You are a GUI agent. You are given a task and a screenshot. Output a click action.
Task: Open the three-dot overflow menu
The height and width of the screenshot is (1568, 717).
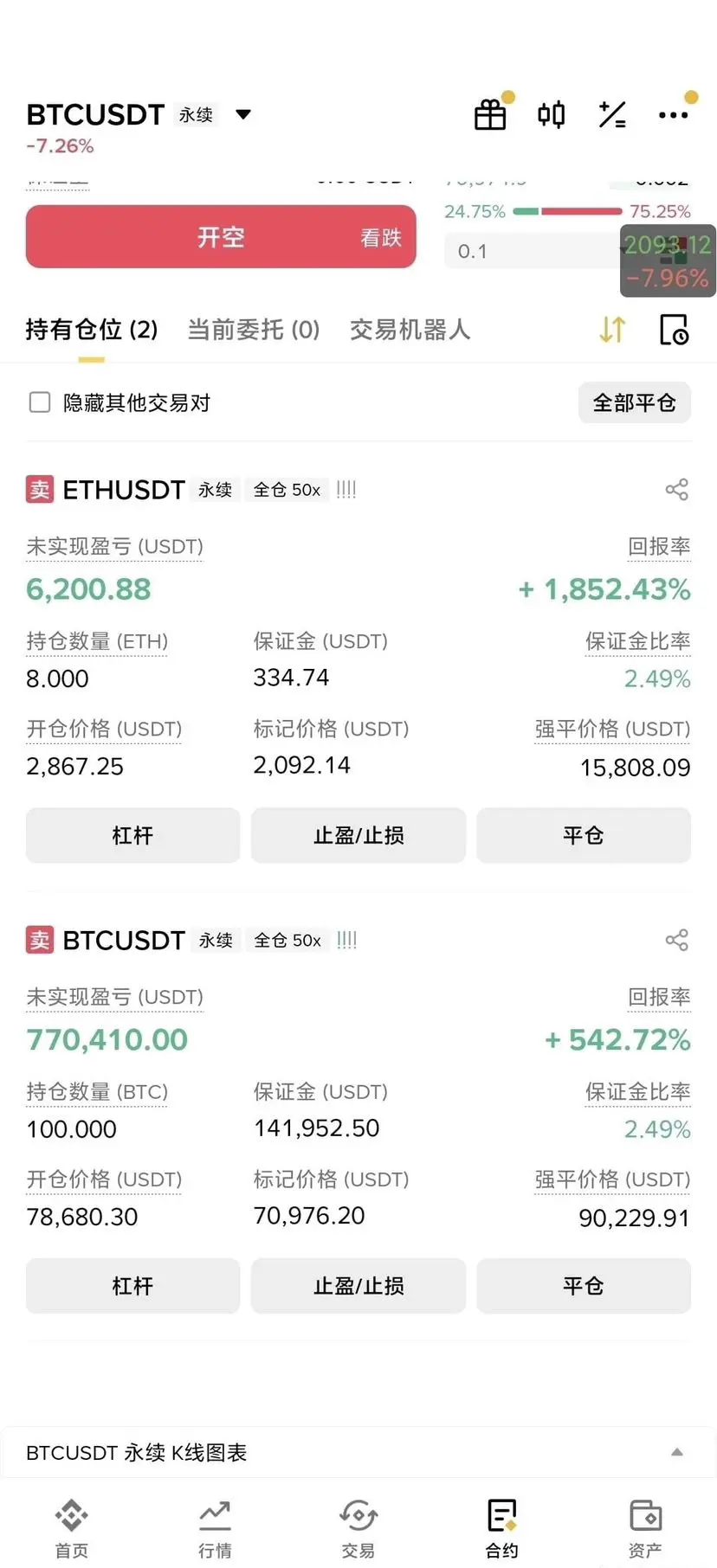tap(673, 114)
